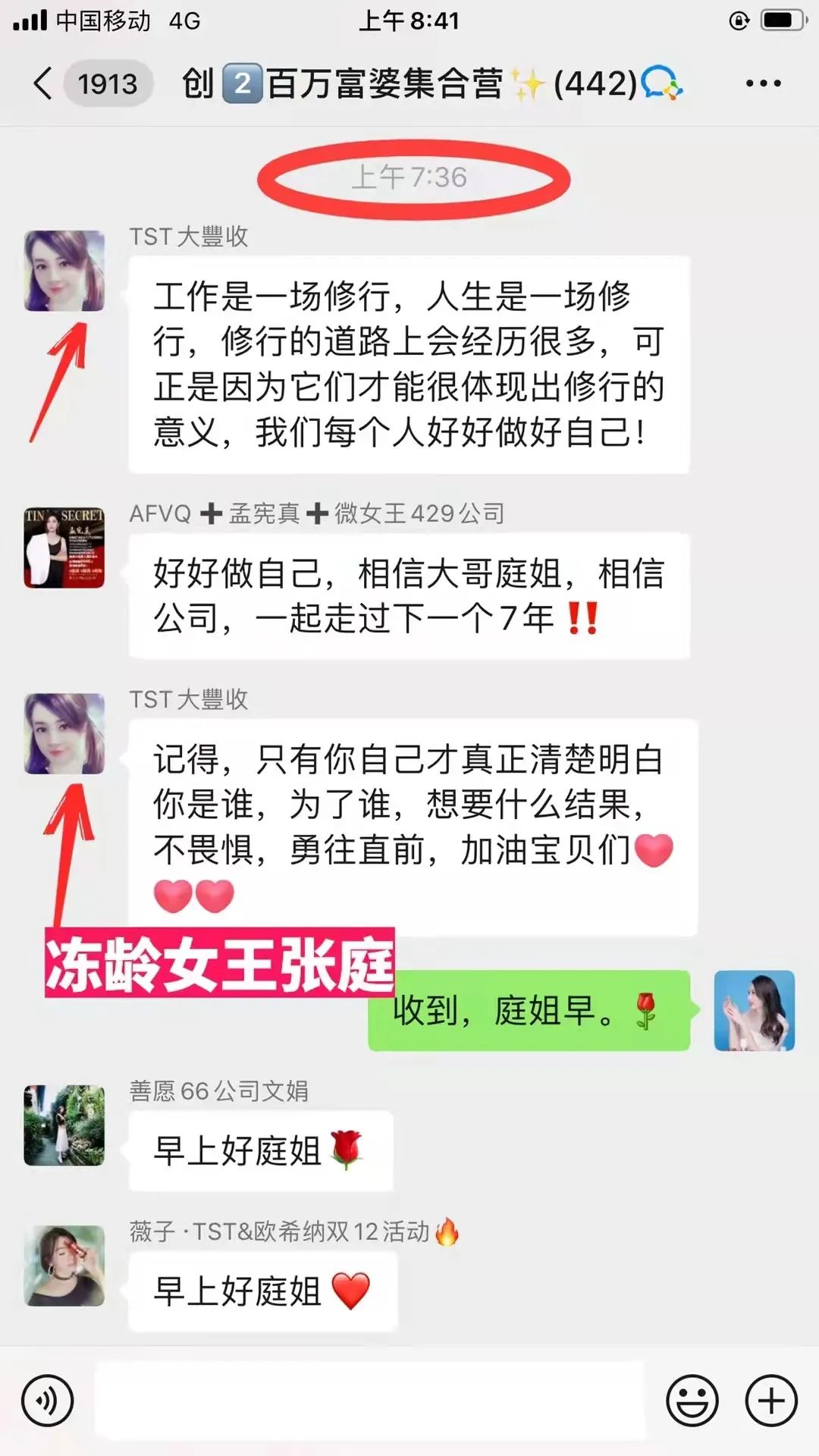Viewport: 819px width, 1456px height.
Task: Open the 上午7:36 circled timestamp
Action: point(413,177)
